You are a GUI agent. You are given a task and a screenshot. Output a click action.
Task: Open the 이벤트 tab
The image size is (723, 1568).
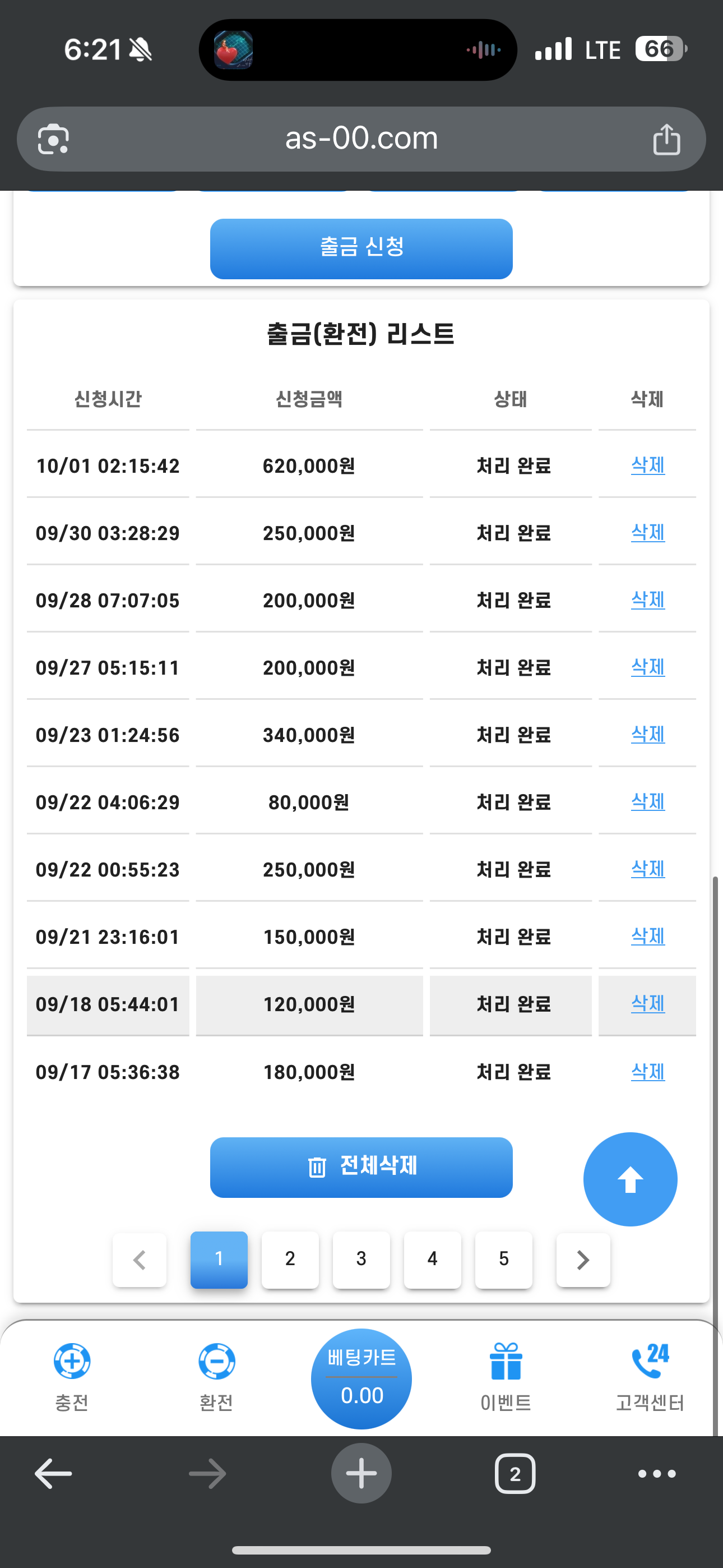506,1377
